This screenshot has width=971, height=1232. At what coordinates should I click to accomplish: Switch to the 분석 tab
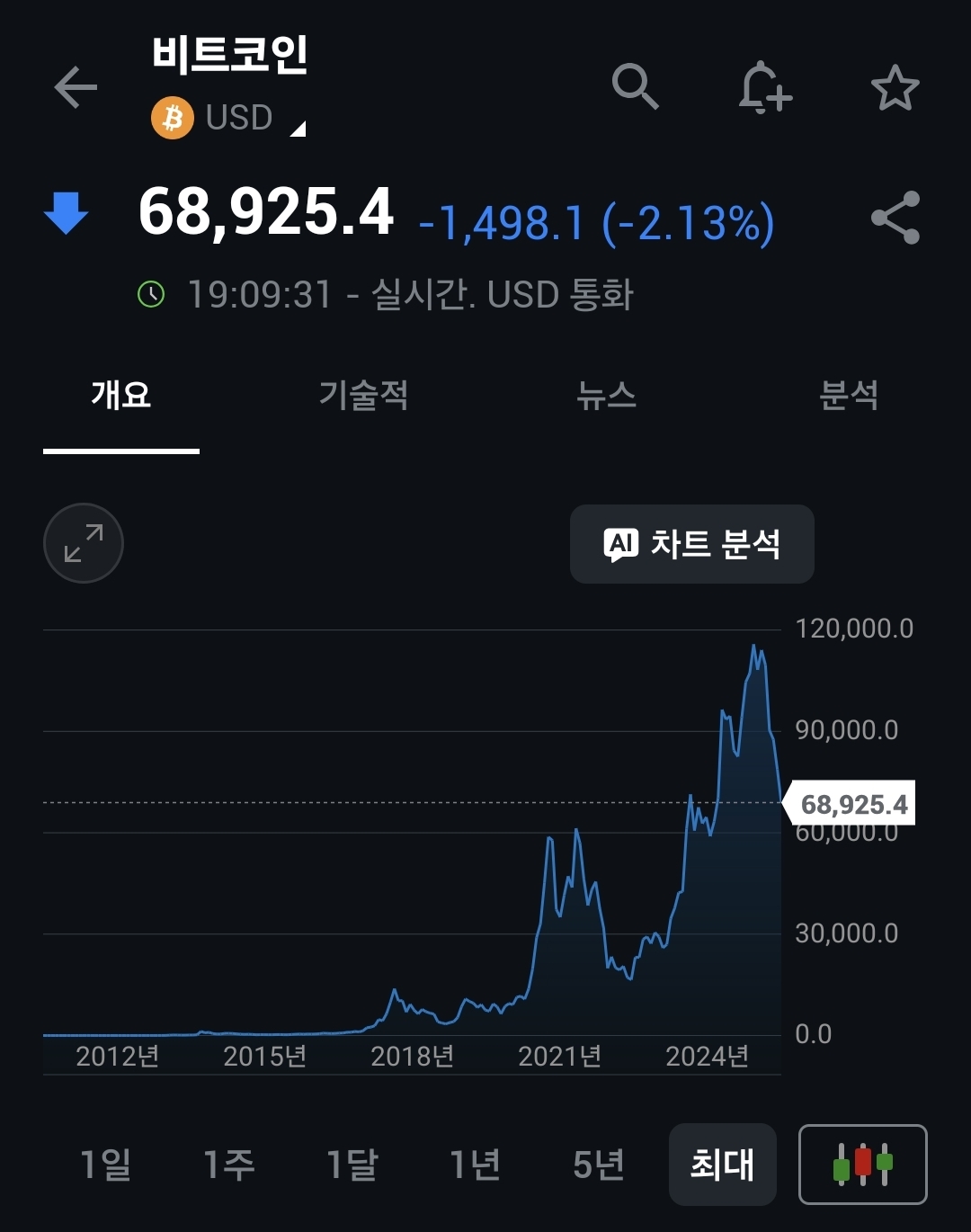[x=848, y=395]
